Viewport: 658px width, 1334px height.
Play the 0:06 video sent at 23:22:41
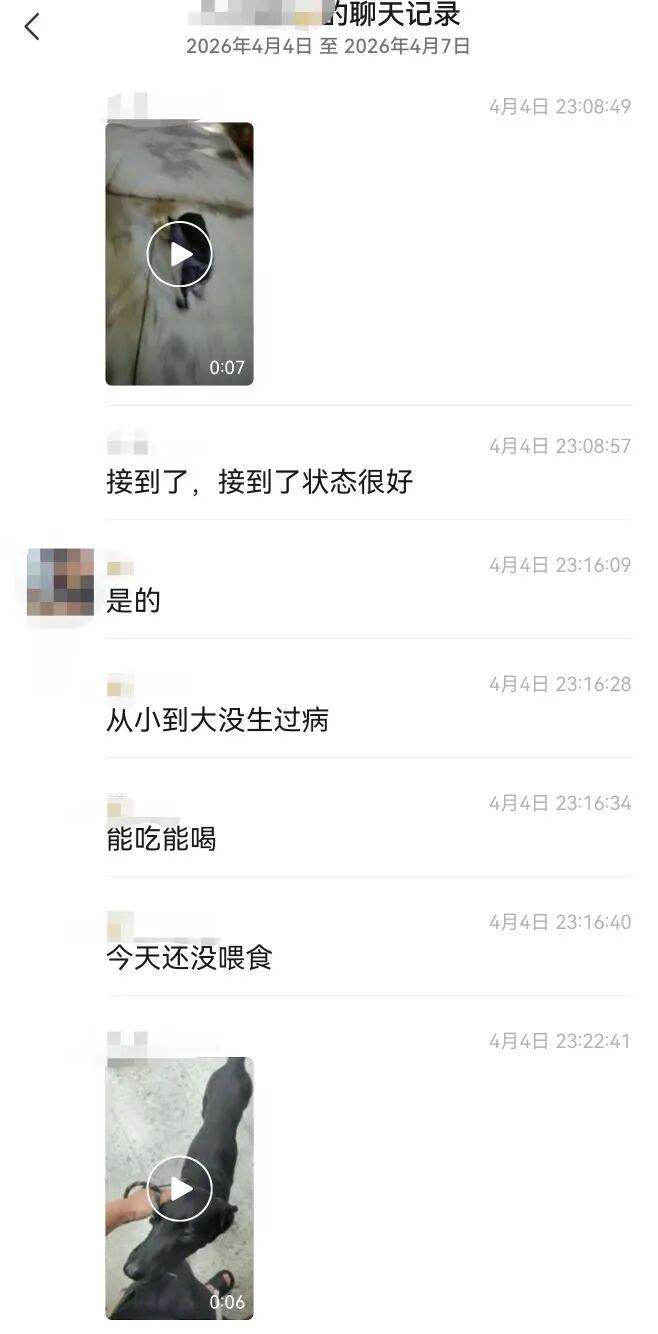[179, 1188]
